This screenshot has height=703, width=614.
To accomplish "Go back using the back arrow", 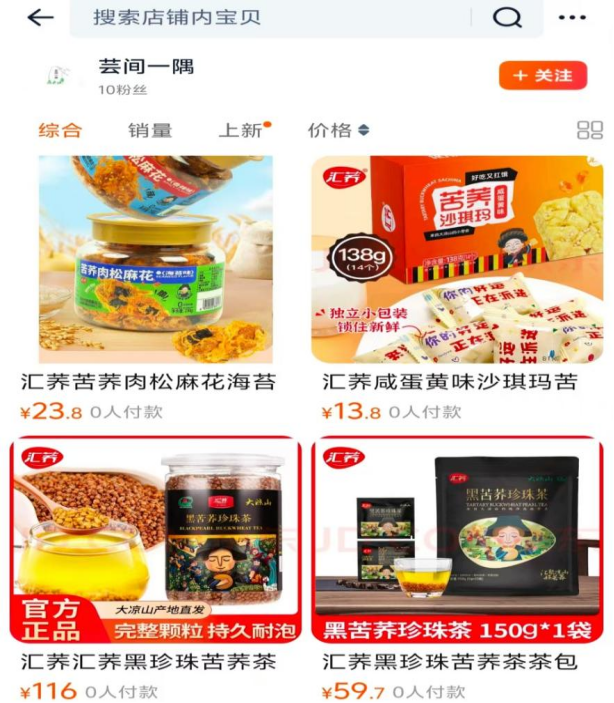I will click(40, 18).
